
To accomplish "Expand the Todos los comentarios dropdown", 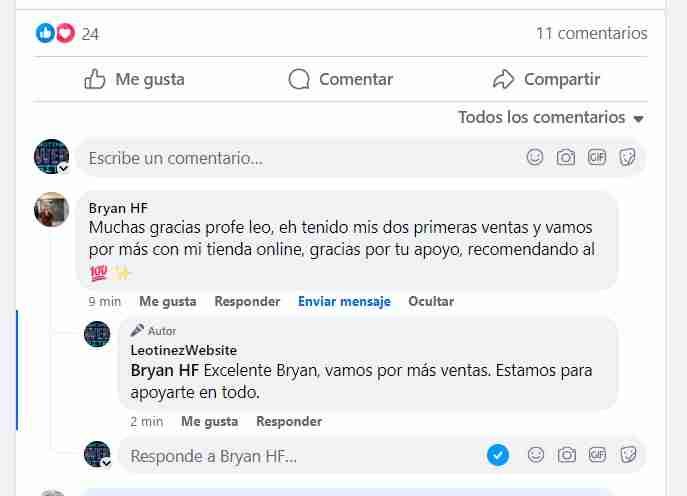I will [550, 117].
